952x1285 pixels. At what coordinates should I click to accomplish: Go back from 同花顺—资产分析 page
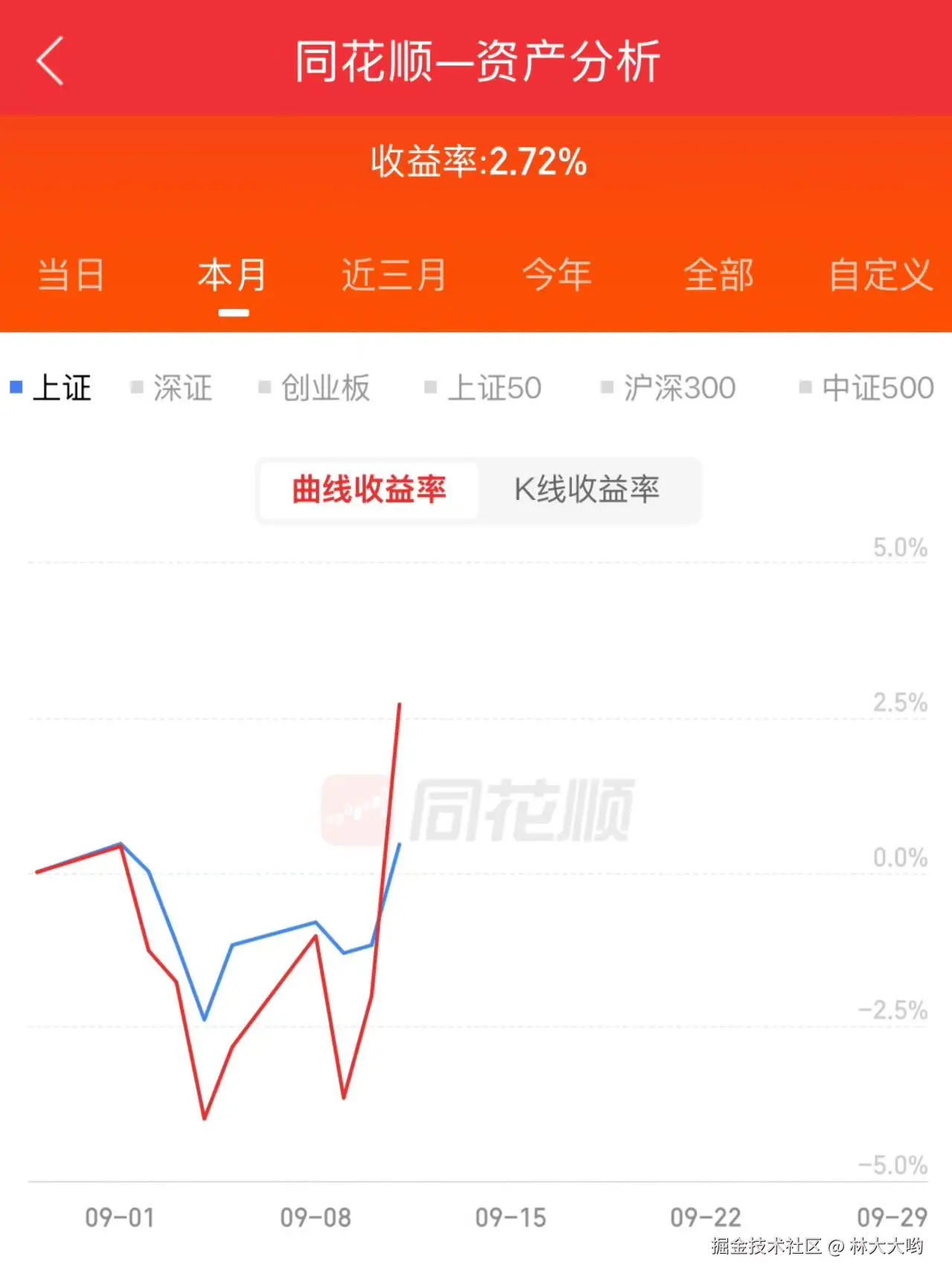click(51, 61)
